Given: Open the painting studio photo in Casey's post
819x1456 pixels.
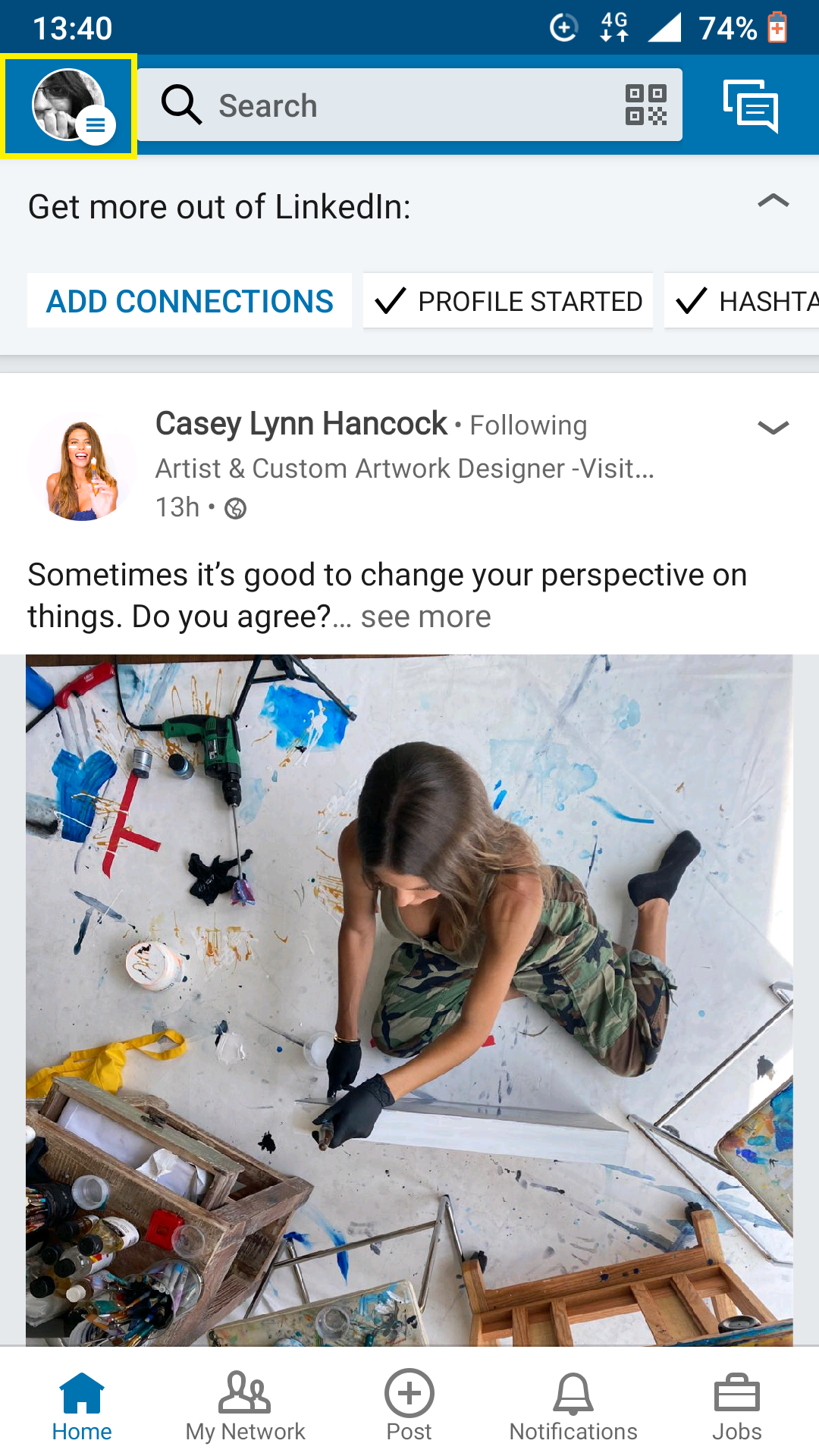Looking at the screenshot, I should point(409,1001).
